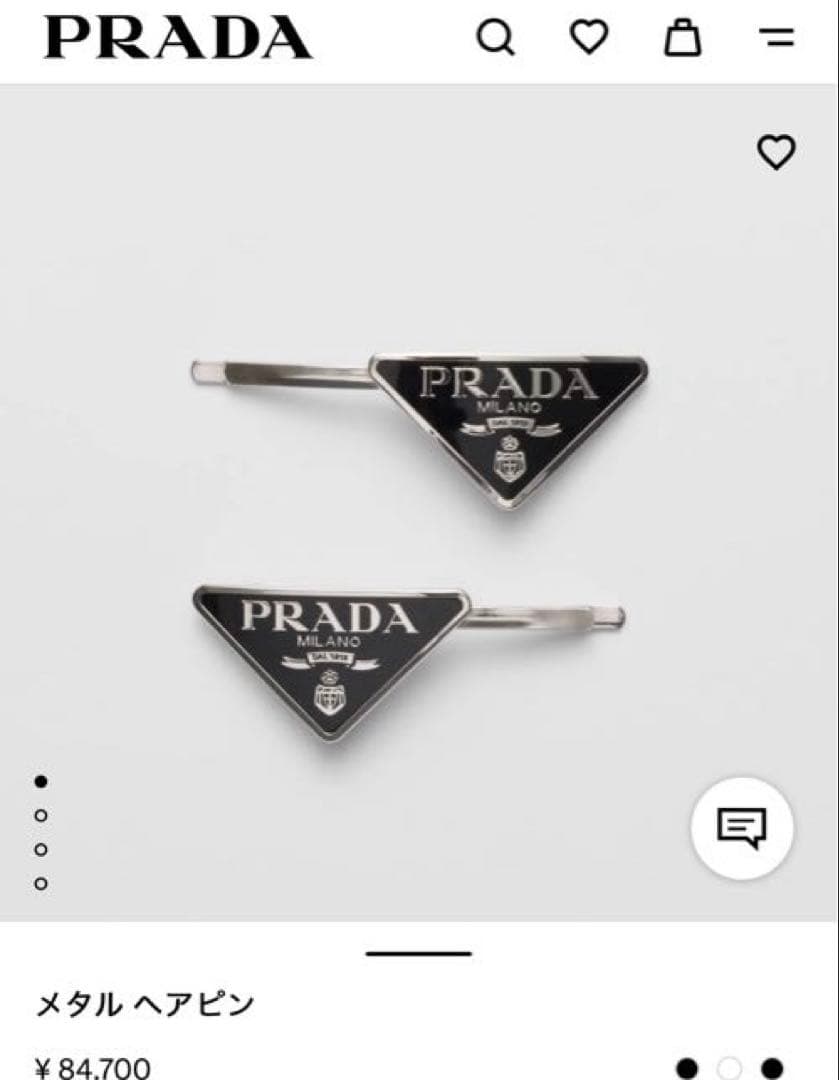The height and width of the screenshot is (1080, 839).
Task: Click the ¥84,700 price text
Action: click(93, 1066)
